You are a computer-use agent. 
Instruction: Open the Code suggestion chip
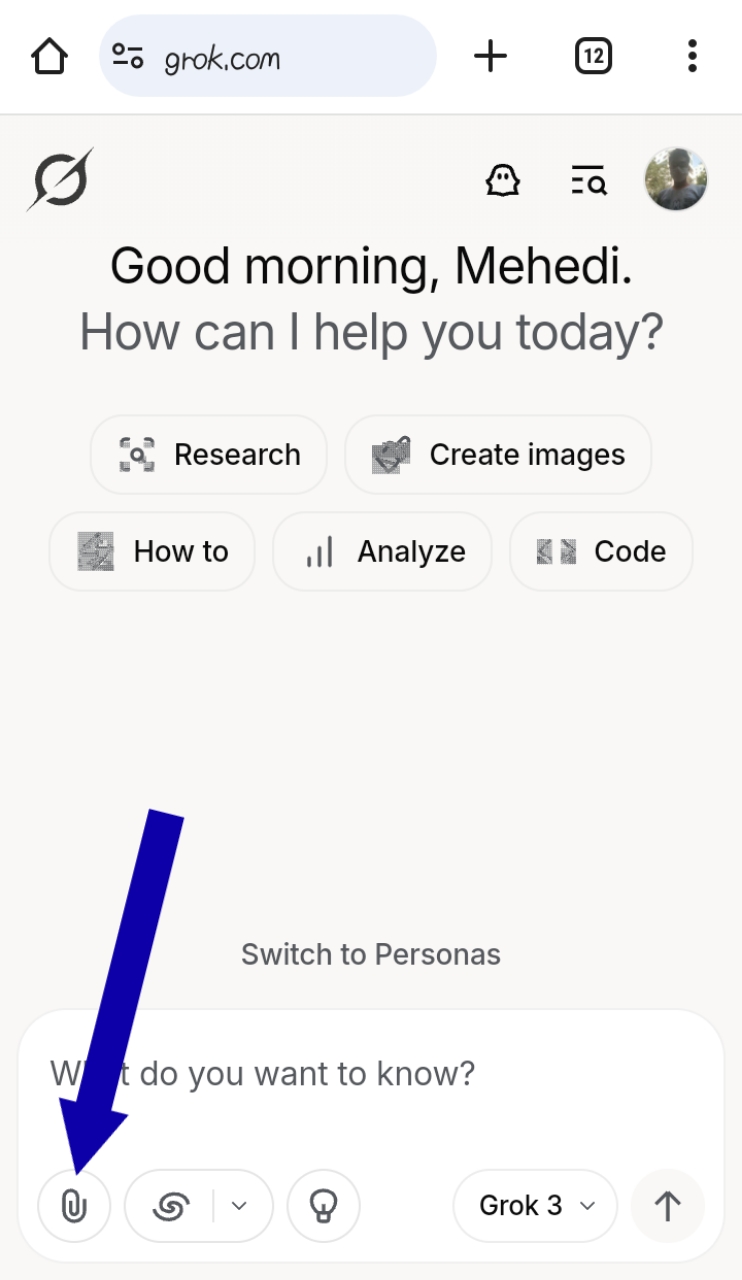pyautogui.click(x=601, y=552)
